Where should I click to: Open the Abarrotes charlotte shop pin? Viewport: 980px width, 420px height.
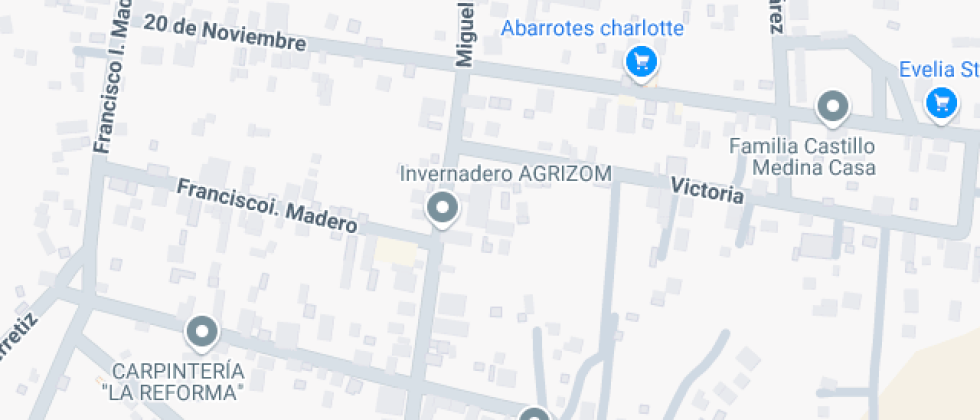(641, 63)
